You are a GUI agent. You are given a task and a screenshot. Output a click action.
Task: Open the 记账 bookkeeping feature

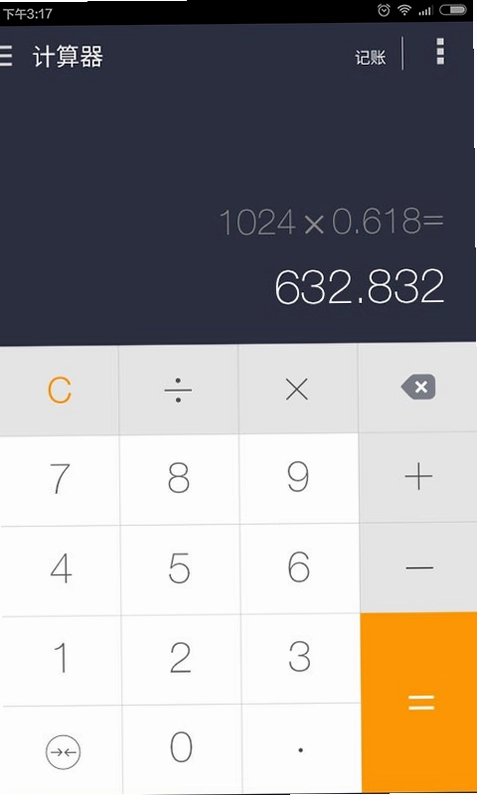(x=370, y=57)
